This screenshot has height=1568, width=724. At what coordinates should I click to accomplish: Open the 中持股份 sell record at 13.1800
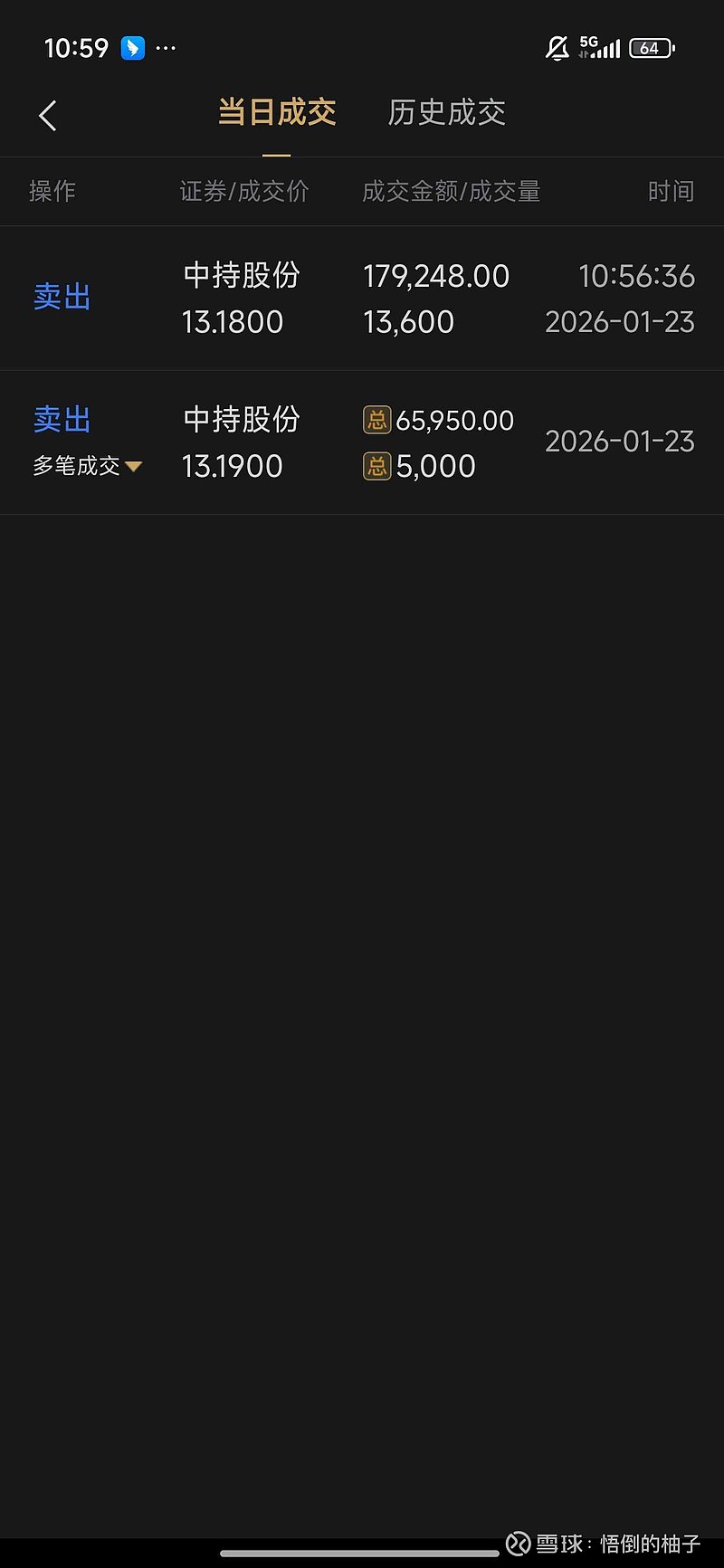point(362,299)
